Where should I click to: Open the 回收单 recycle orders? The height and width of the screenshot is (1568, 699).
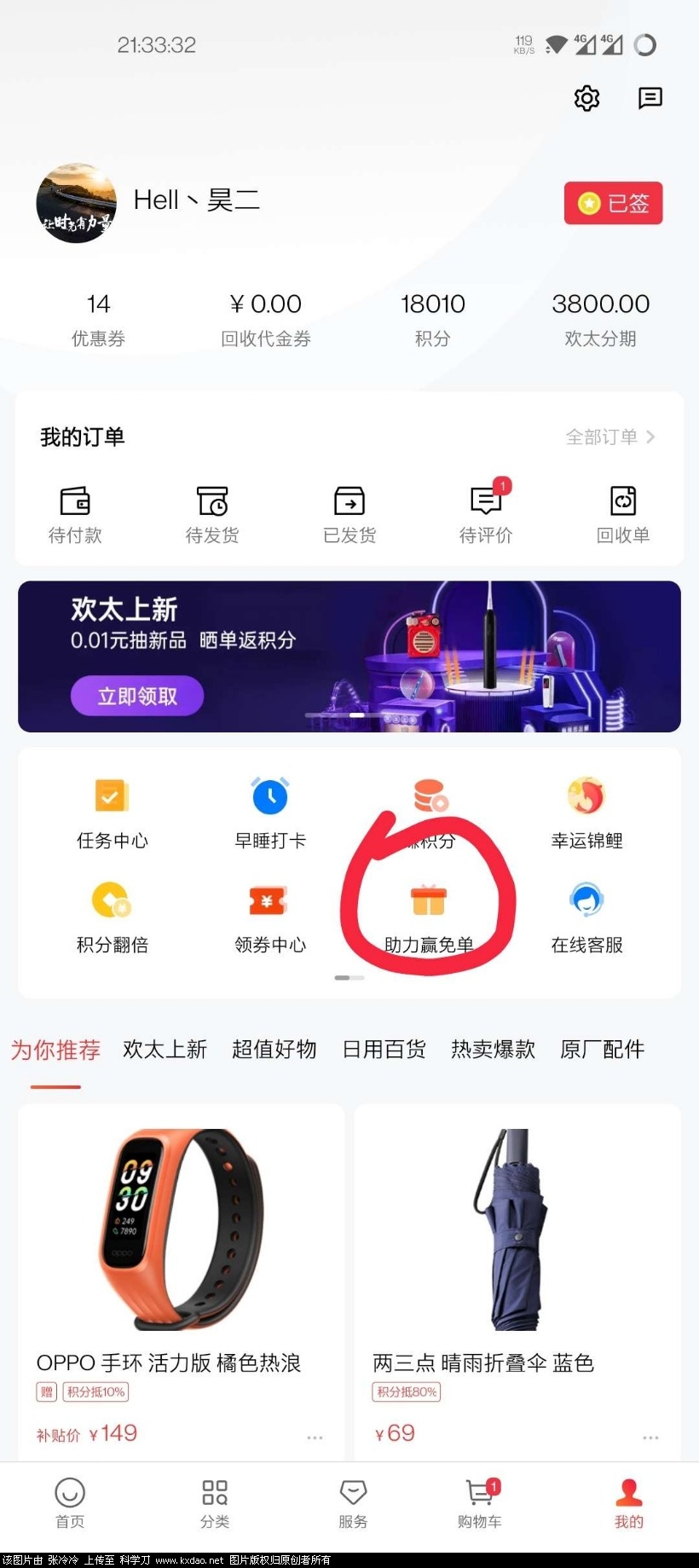[623, 514]
